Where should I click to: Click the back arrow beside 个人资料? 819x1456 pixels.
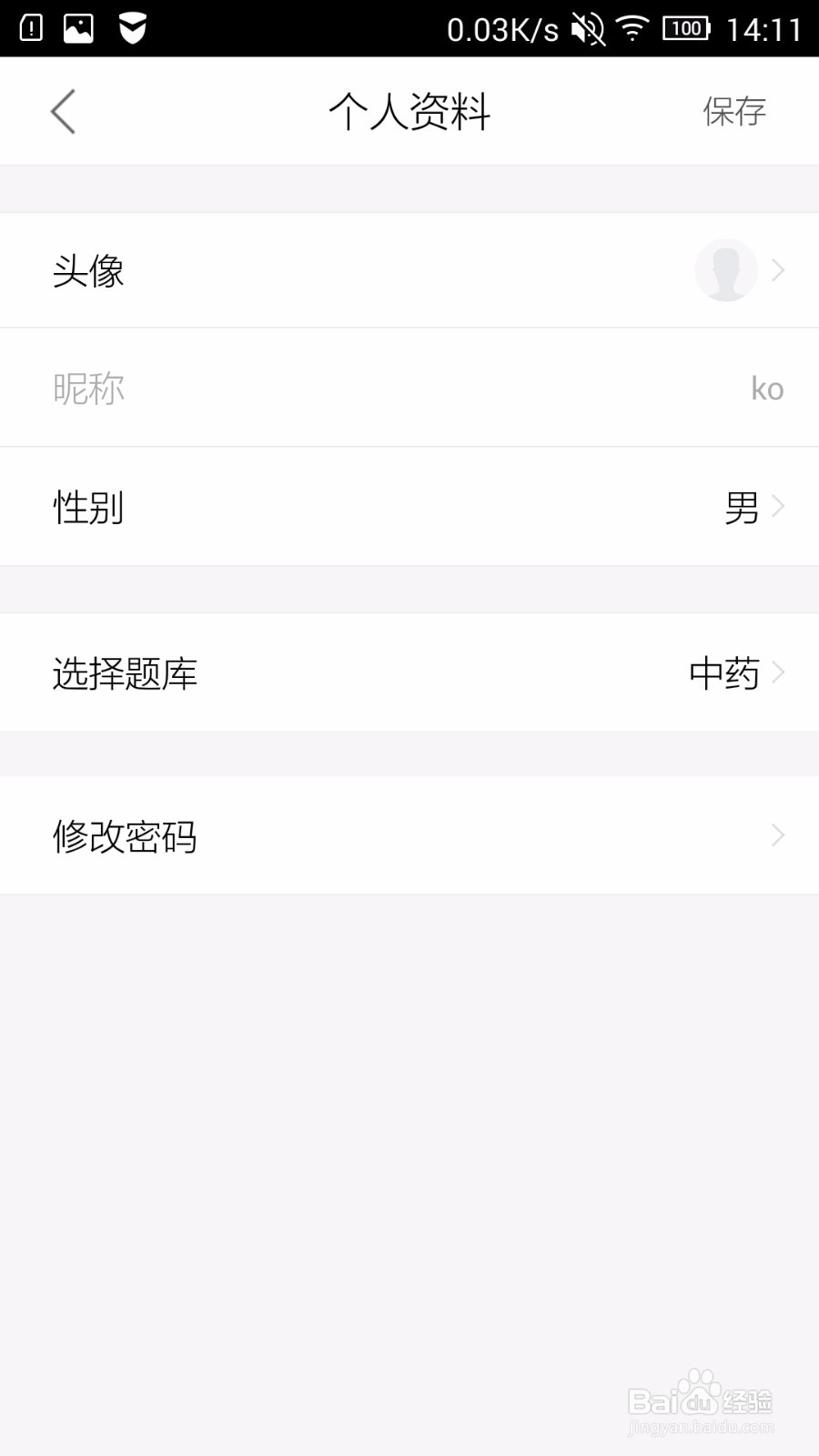pos(60,110)
